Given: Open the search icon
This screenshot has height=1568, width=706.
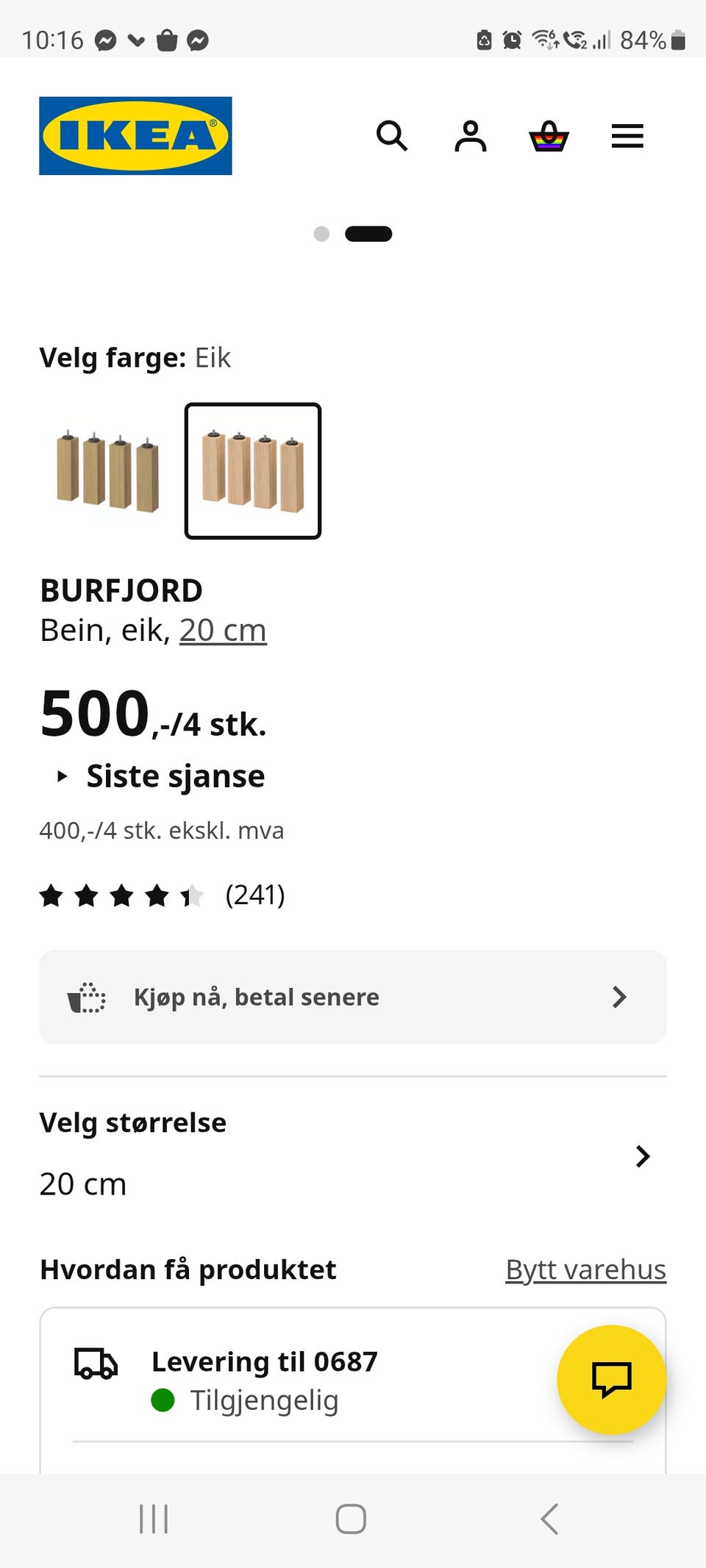Looking at the screenshot, I should tap(393, 137).
